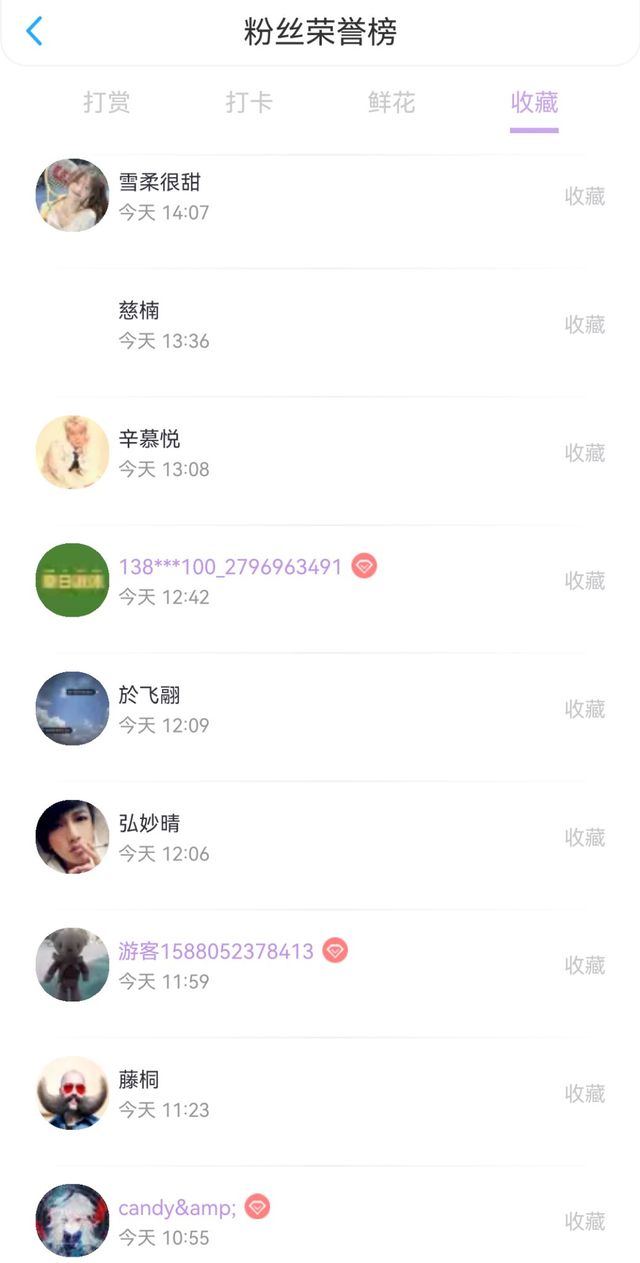Go back using the top-left arrow
The height and width of the screenshot is (1263, 640).
point(34,31)
